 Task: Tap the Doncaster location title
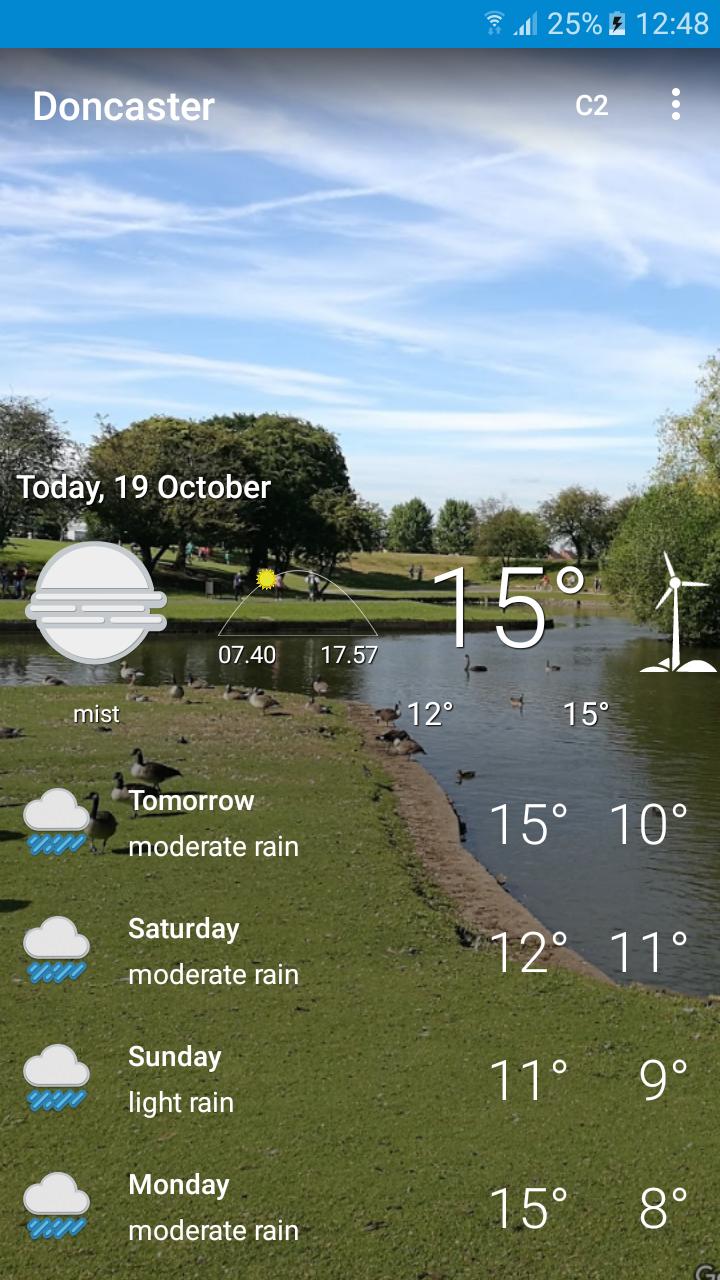pyautogui.click(x=124, y=107)
